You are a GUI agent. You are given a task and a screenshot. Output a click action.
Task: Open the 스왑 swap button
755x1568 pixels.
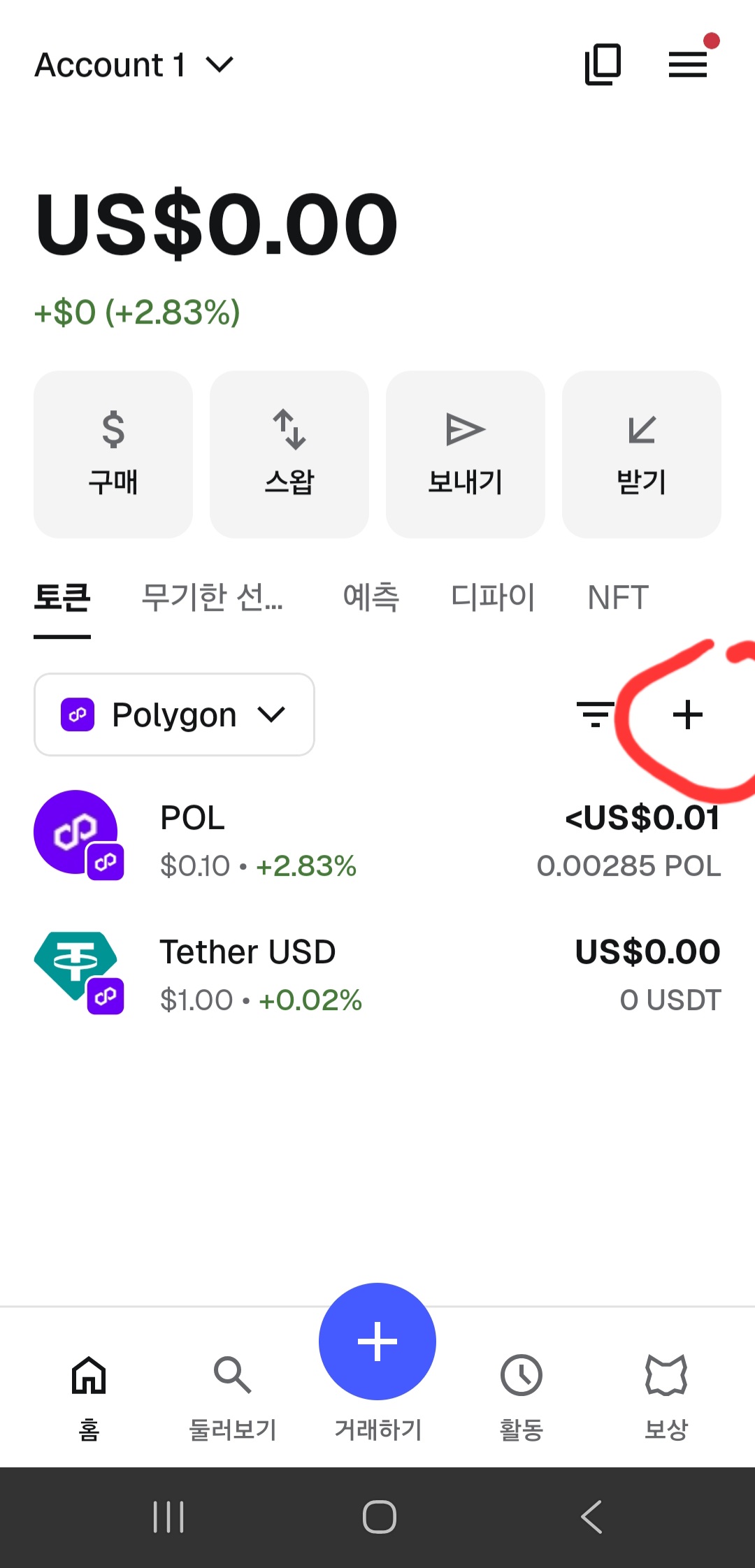(x=289, y=454)
